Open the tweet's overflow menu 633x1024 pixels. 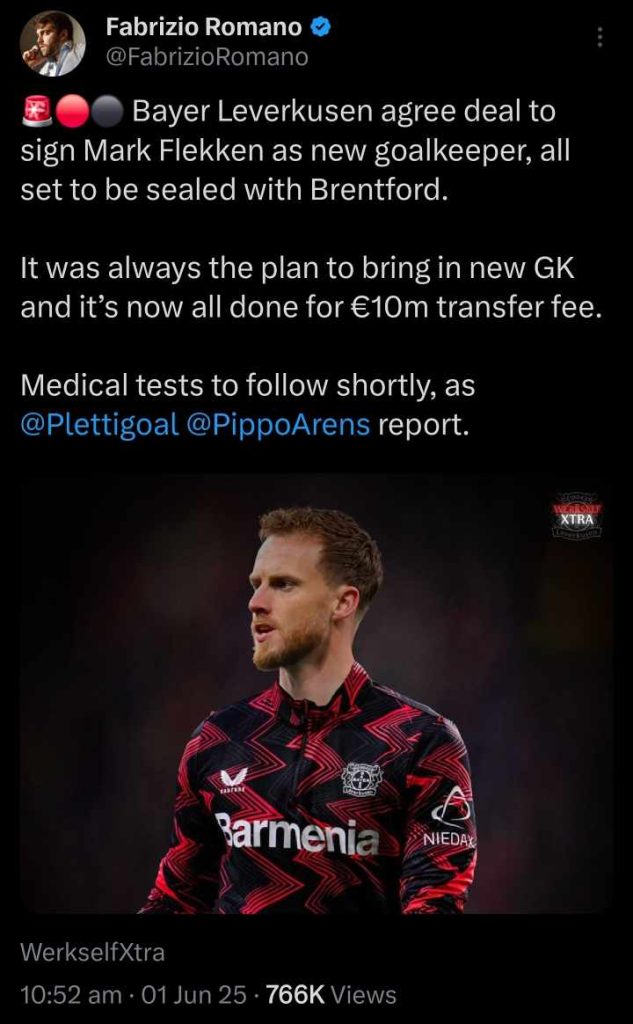pyautogui.click(x=599, y=38)
